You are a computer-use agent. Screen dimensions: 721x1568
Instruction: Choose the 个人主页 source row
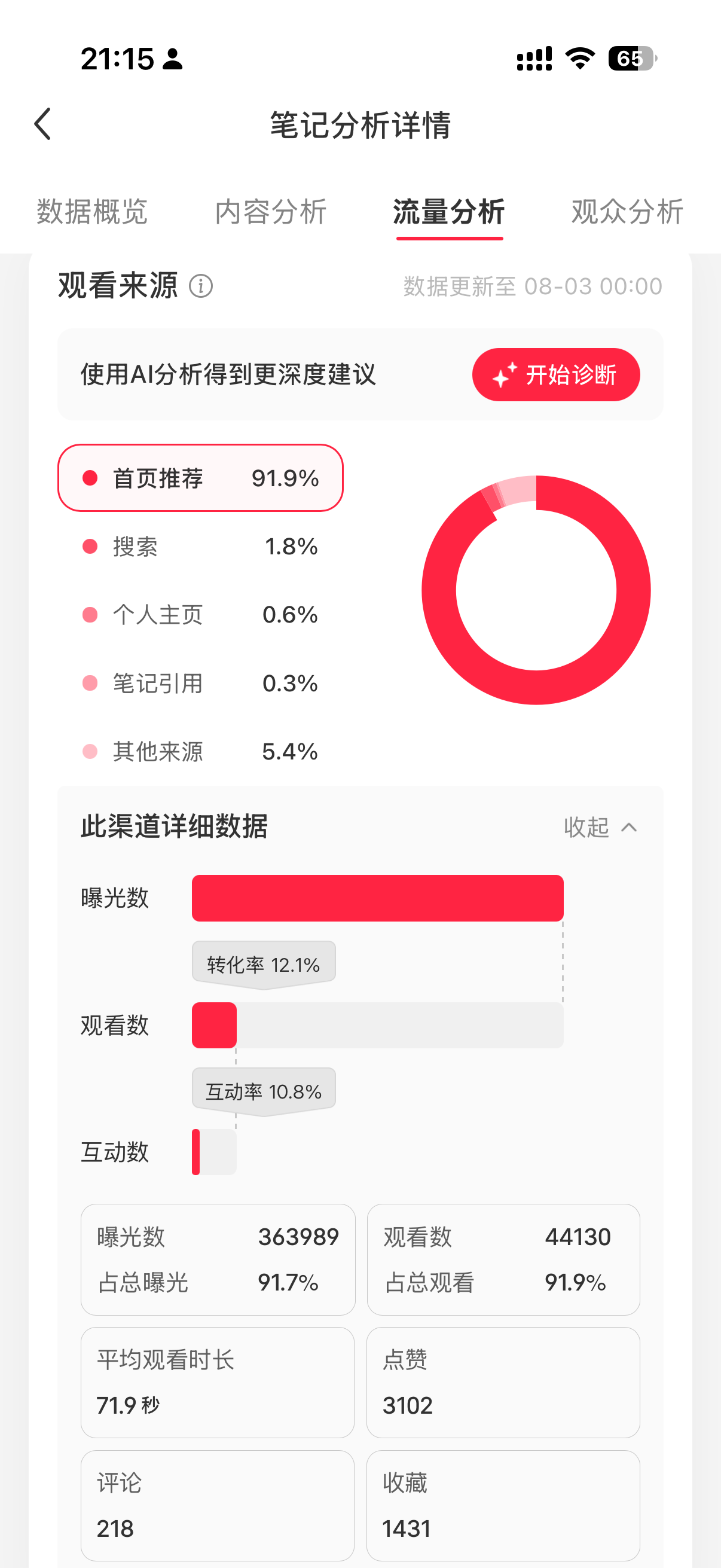200,615
